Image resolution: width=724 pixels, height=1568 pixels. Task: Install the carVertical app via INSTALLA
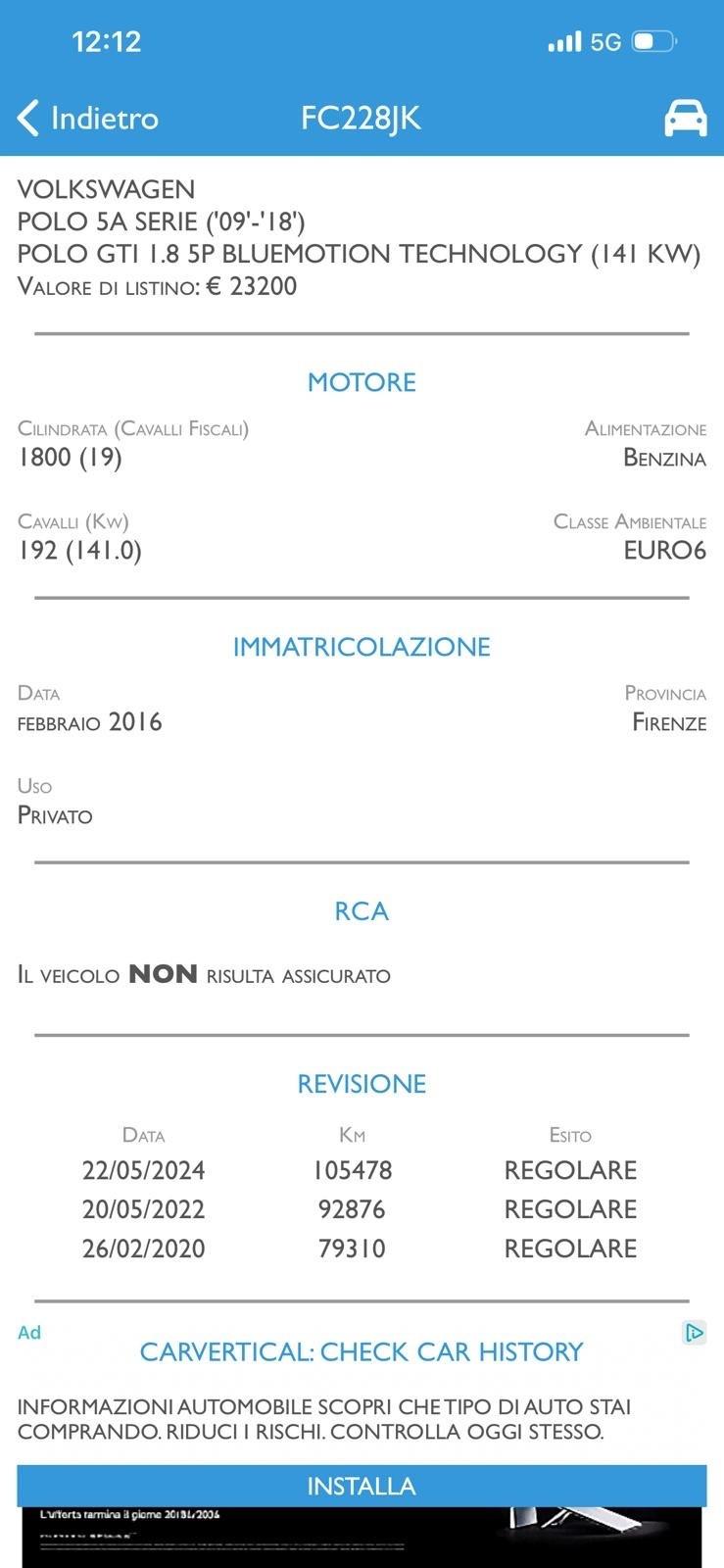coord(362,1486)
